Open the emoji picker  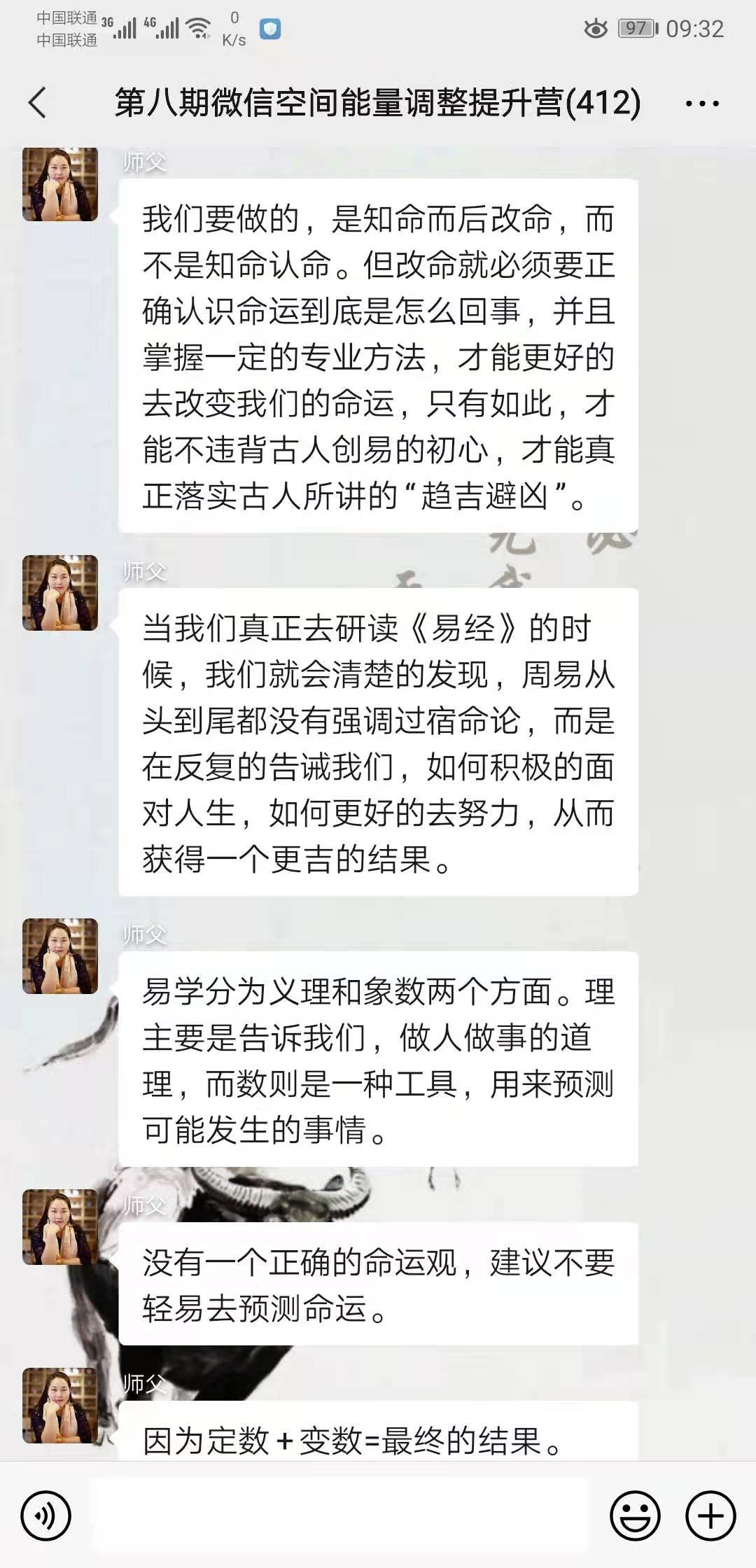pos(635,1516)
